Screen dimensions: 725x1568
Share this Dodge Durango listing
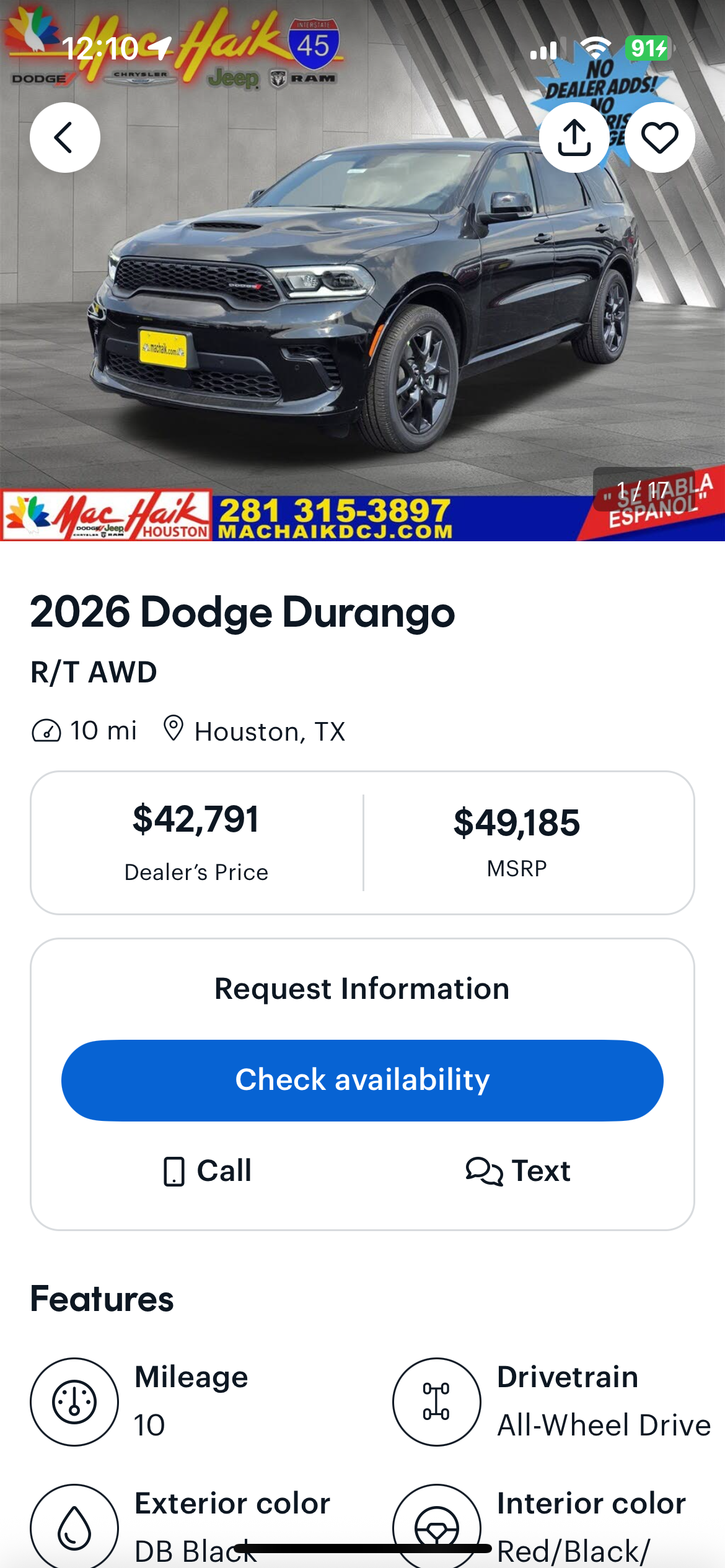(x=574, y=137)
